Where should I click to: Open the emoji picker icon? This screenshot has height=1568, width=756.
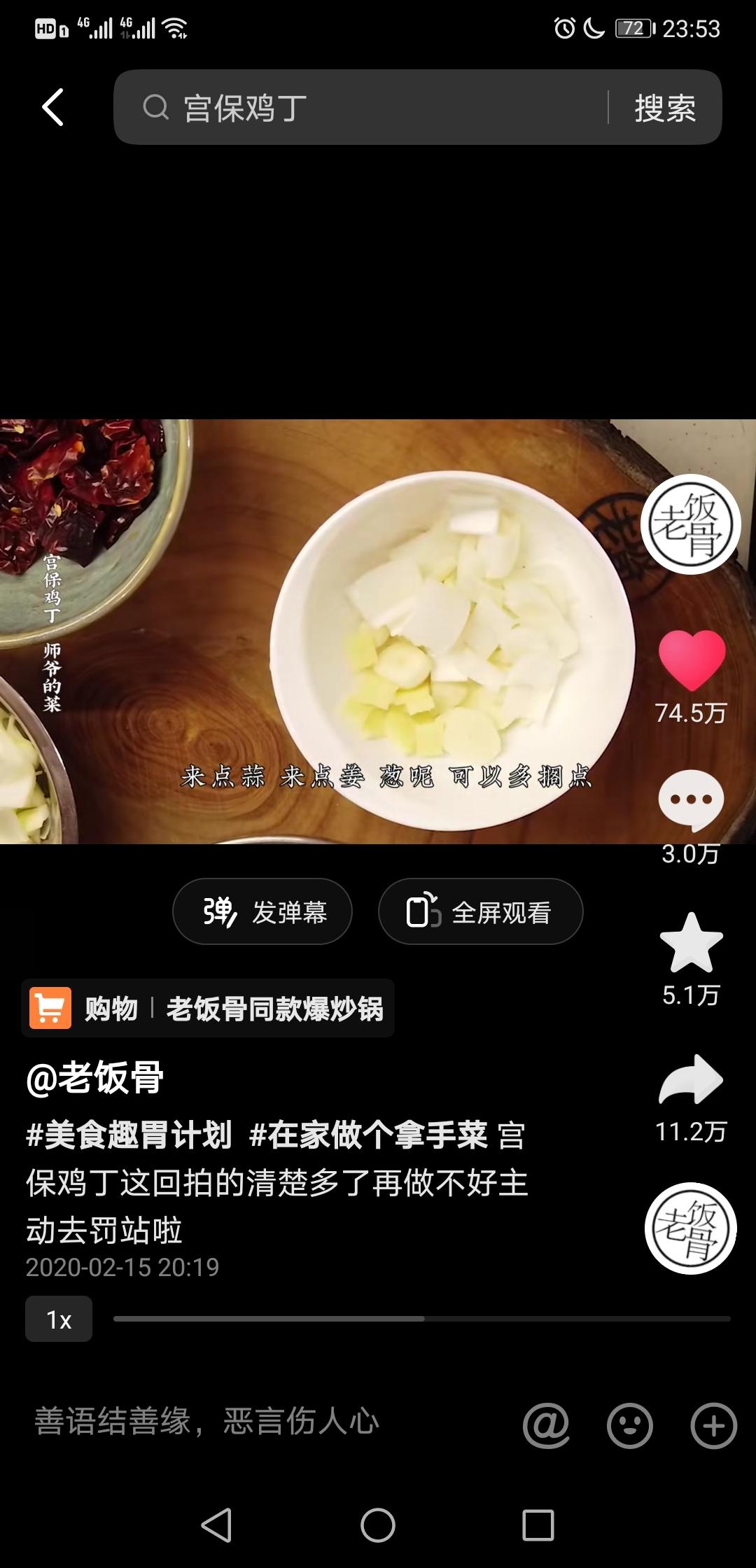(x=630, y=1424)
